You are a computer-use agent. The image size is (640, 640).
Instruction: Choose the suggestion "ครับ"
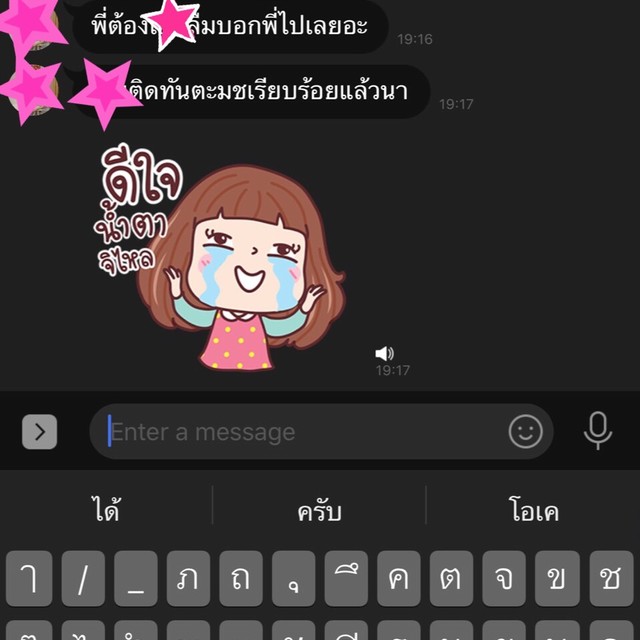(x=319, y=511)
